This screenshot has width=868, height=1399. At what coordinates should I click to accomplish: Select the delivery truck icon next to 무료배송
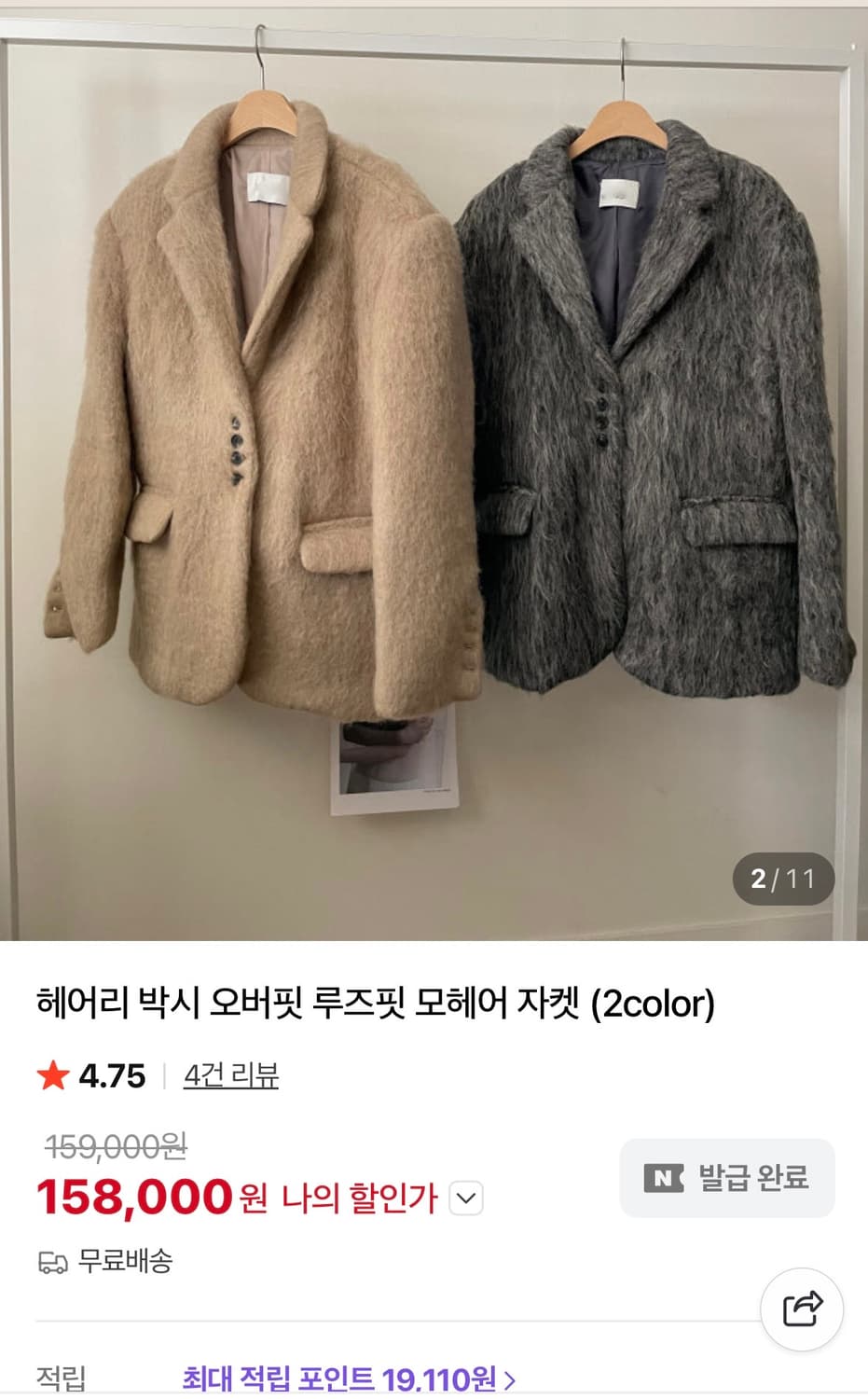pos(51,1262)
